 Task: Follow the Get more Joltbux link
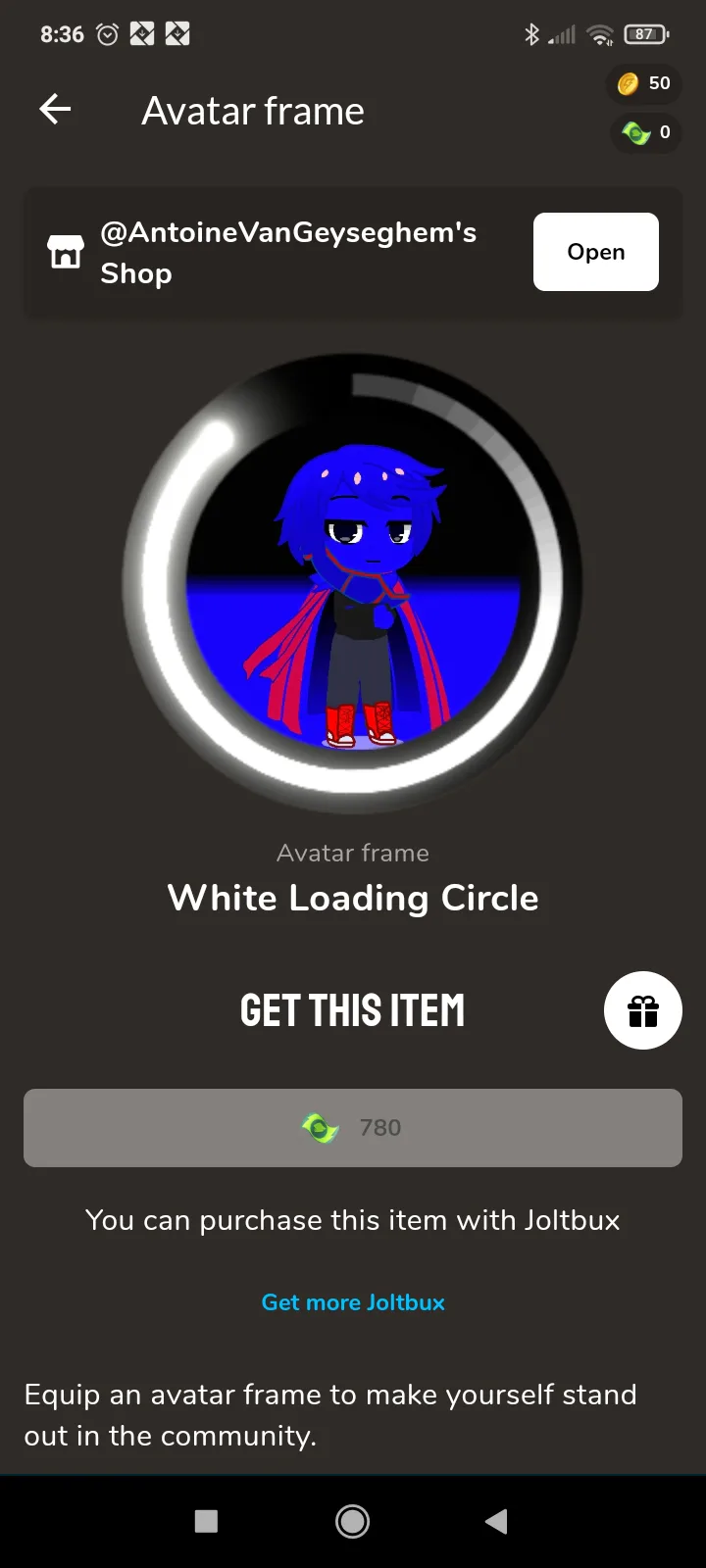pos(353,1302)
